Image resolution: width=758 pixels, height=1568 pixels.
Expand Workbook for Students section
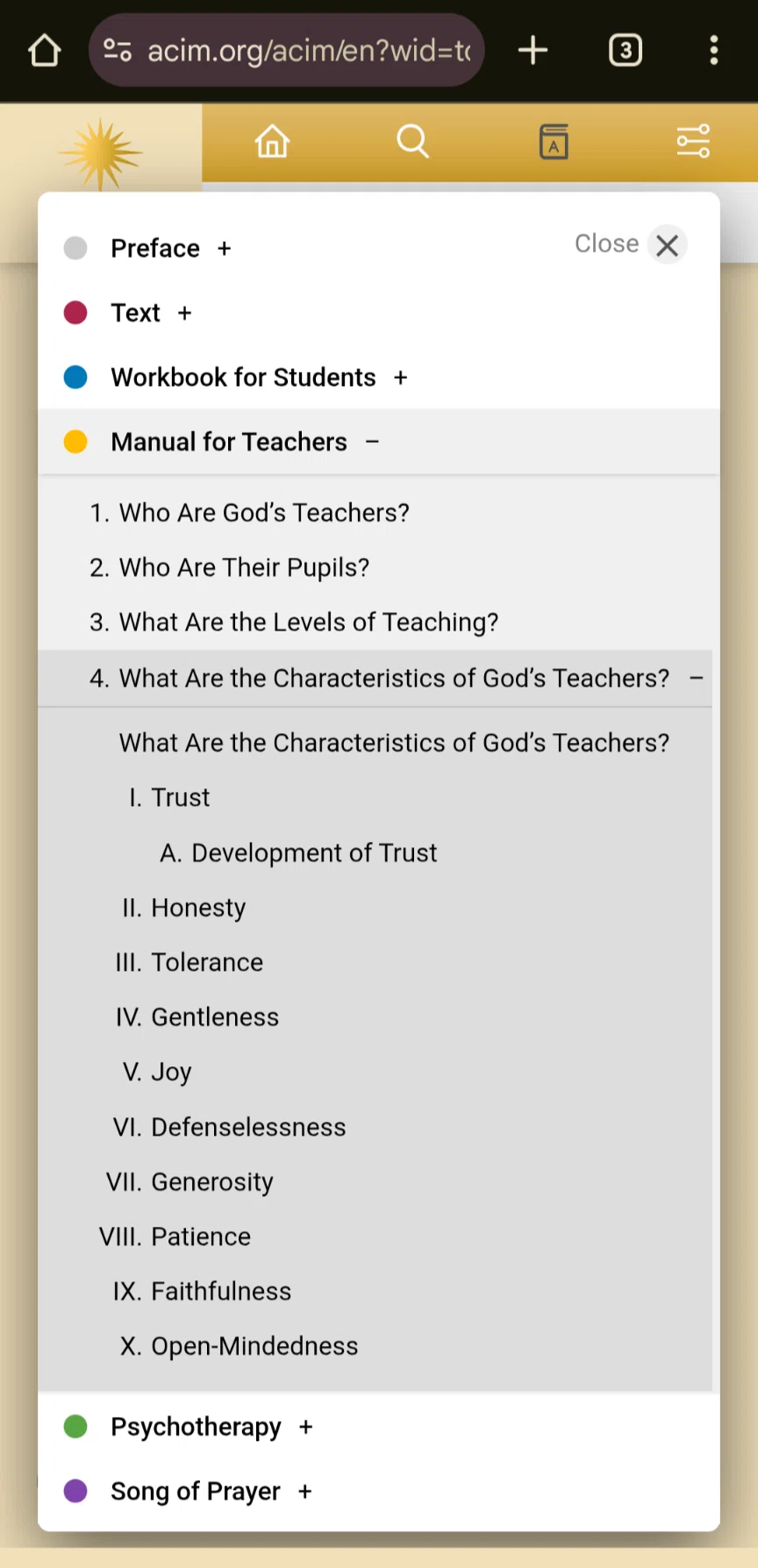[x=400, y=378]
